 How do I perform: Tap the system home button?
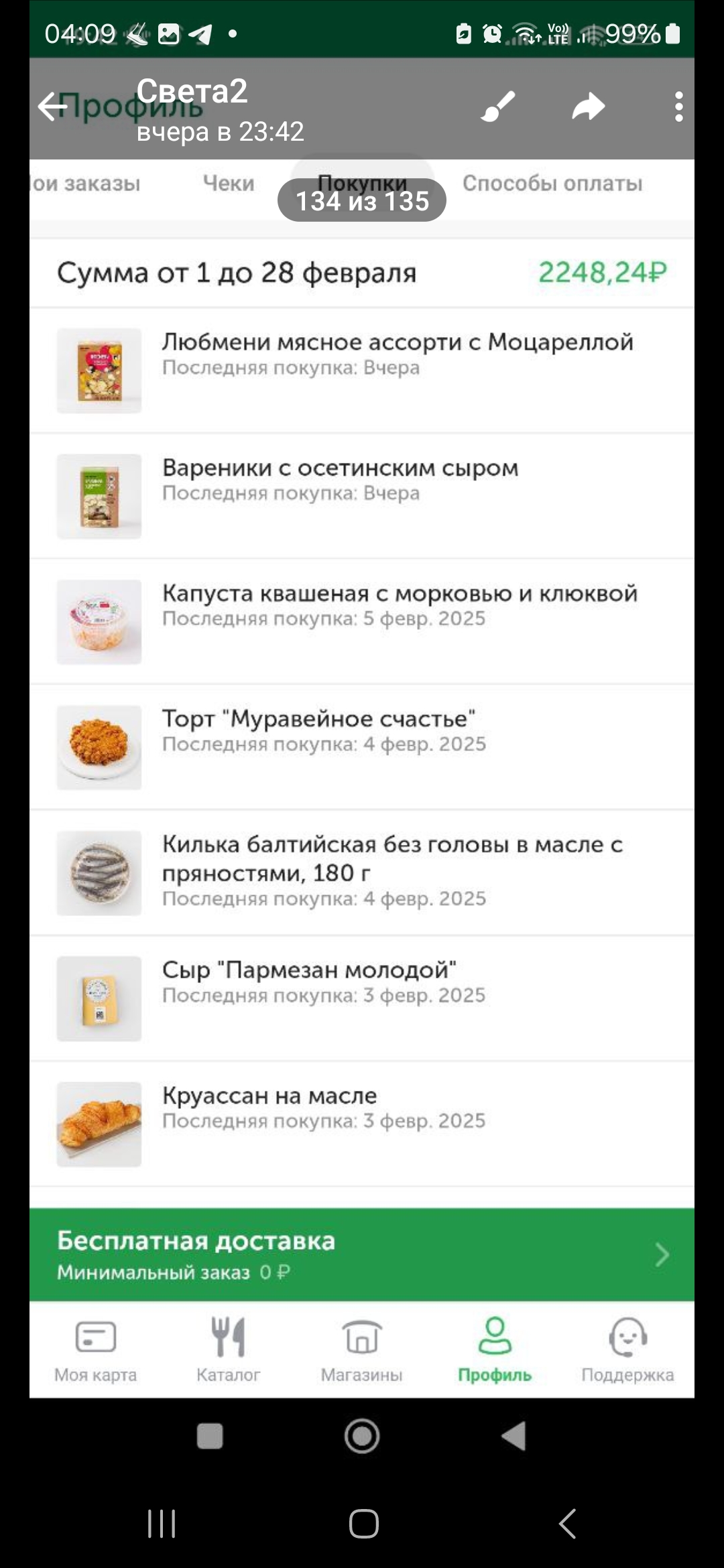coord(363,1523)
